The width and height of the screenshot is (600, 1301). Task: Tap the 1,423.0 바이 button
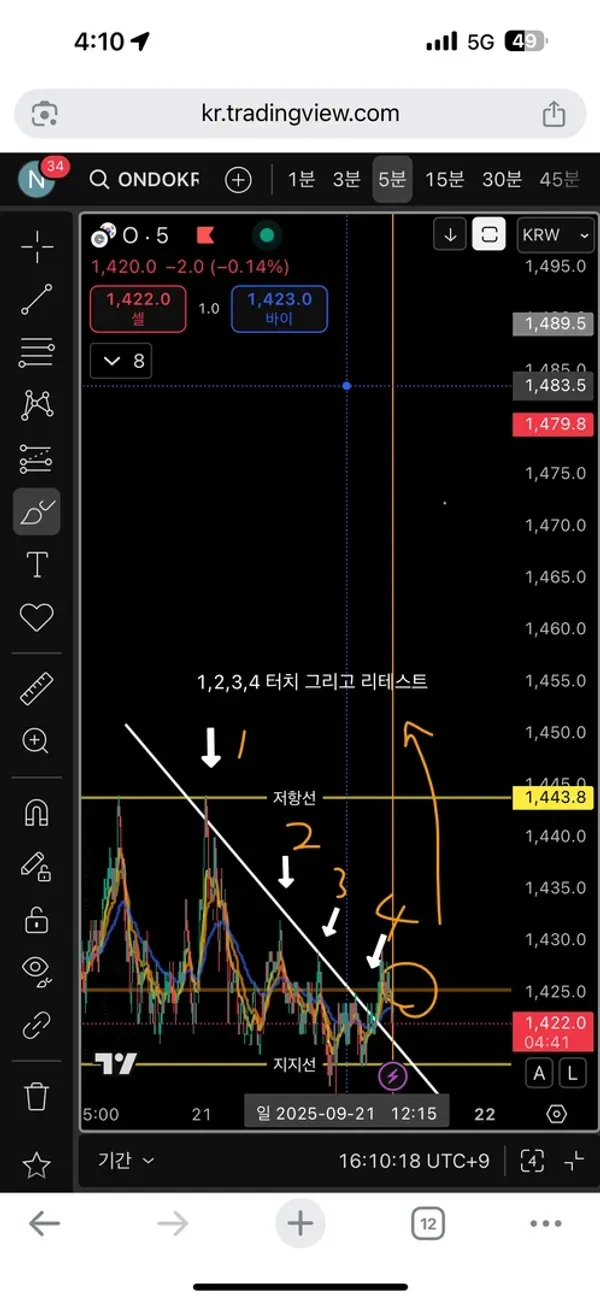coord(279,308)
